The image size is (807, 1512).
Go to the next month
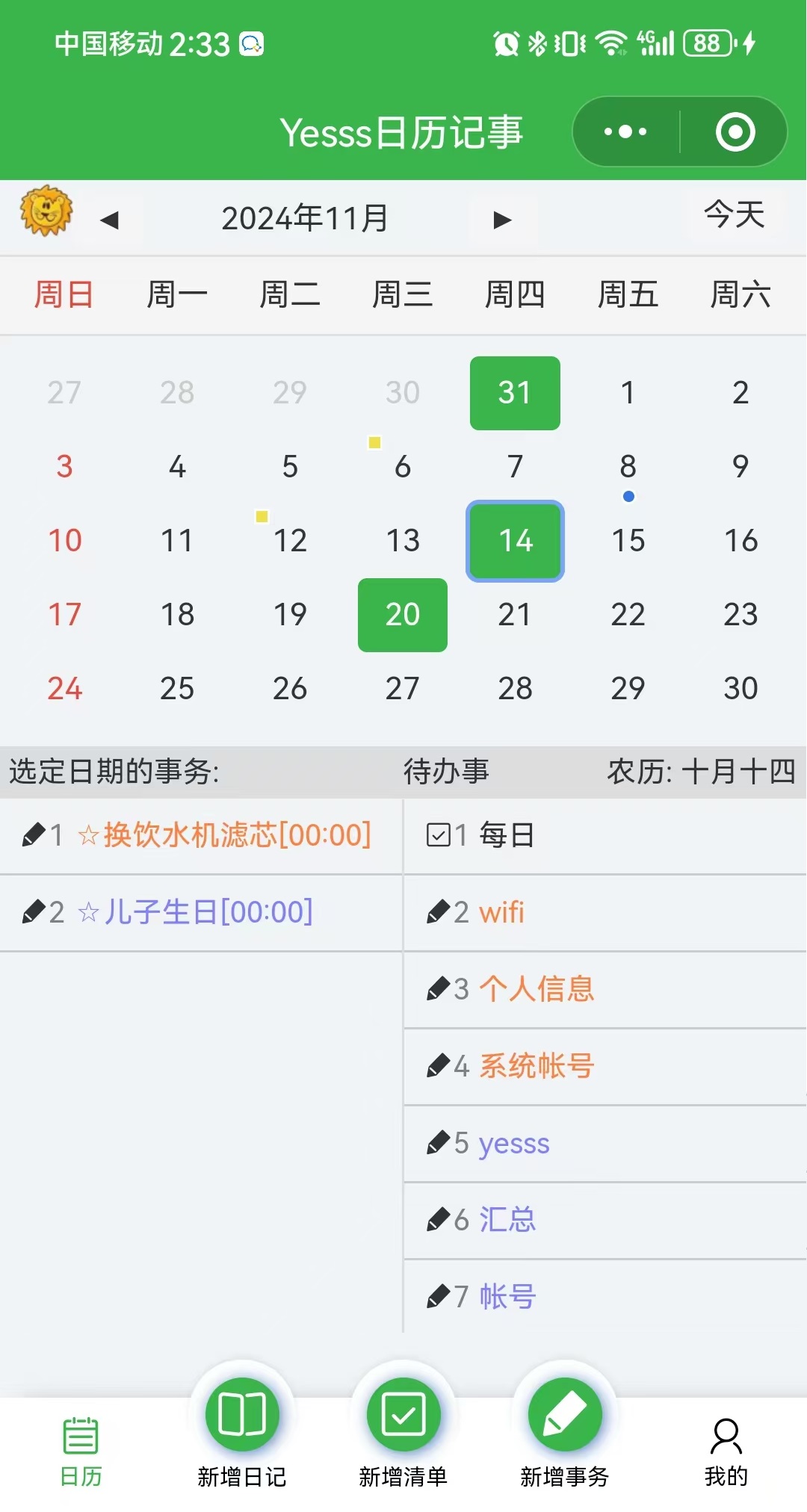tap(502, 220)
